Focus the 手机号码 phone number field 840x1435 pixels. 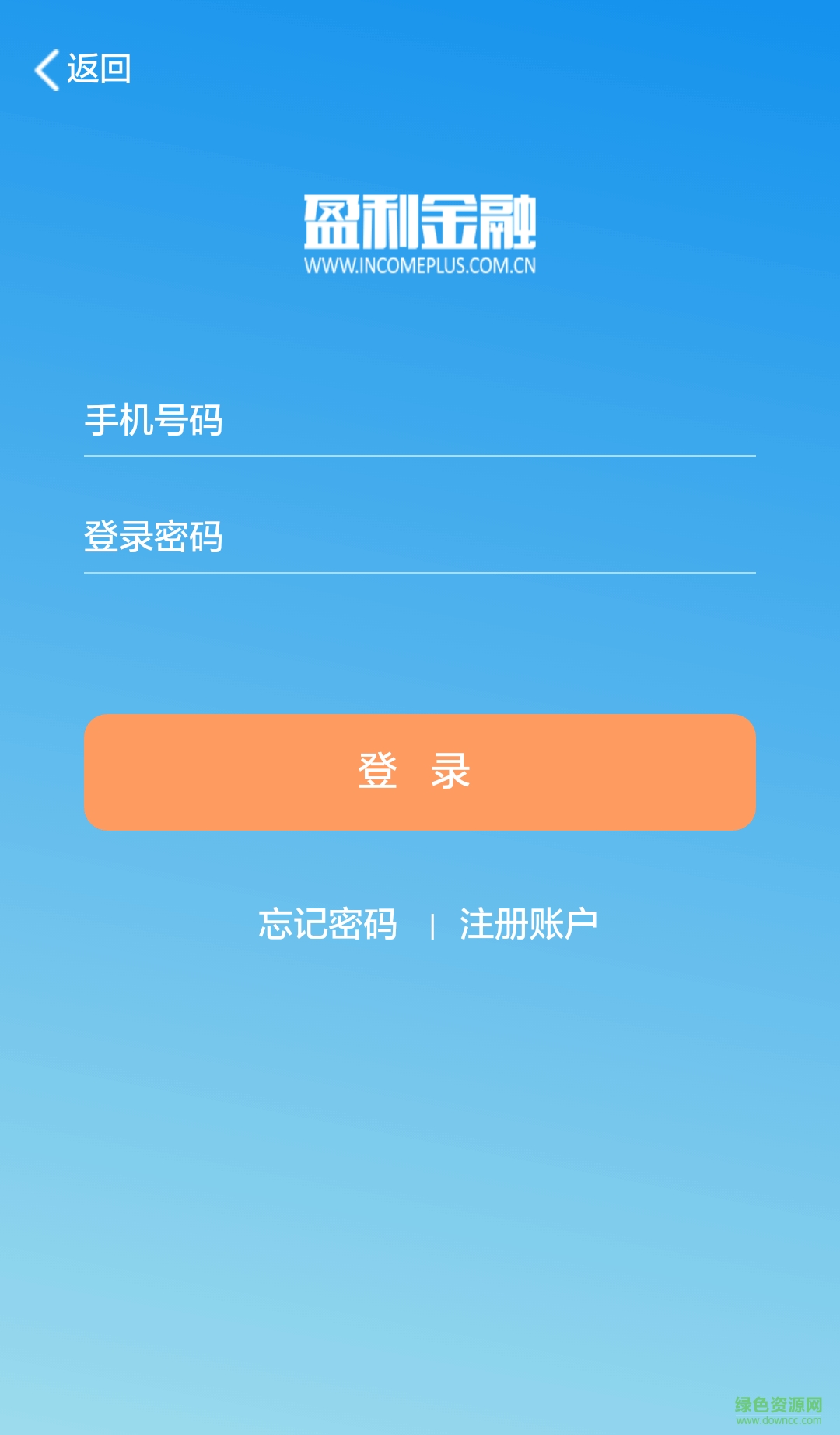[x=420, y=424]
